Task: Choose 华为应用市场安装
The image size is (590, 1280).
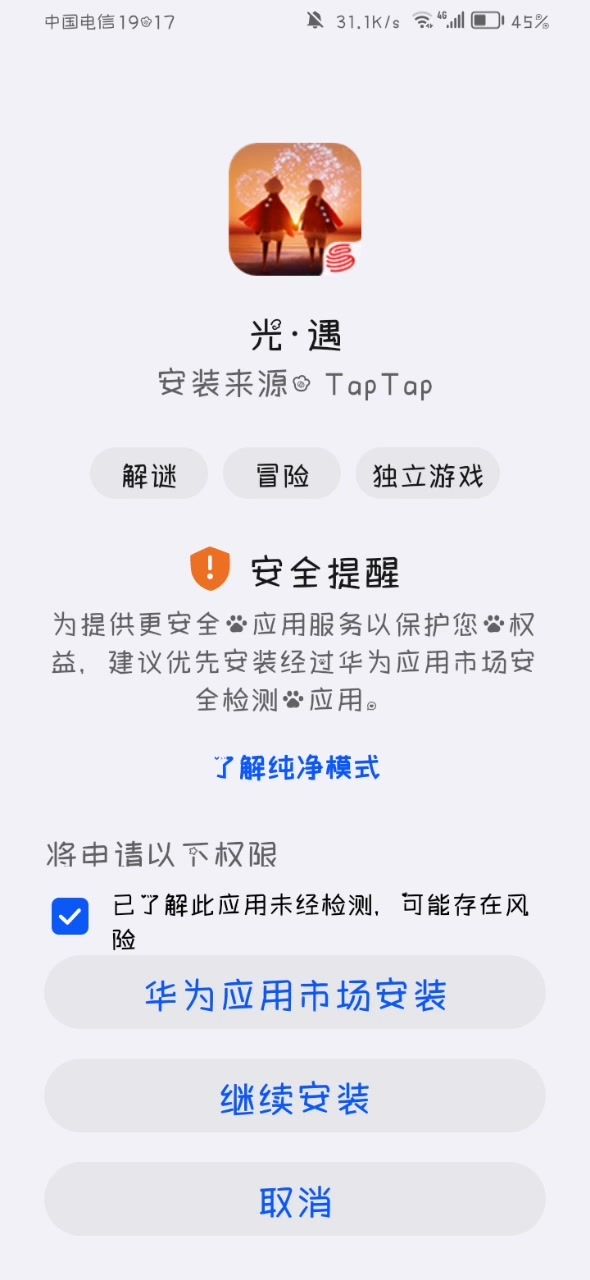Action: click(x=295, y=993)
